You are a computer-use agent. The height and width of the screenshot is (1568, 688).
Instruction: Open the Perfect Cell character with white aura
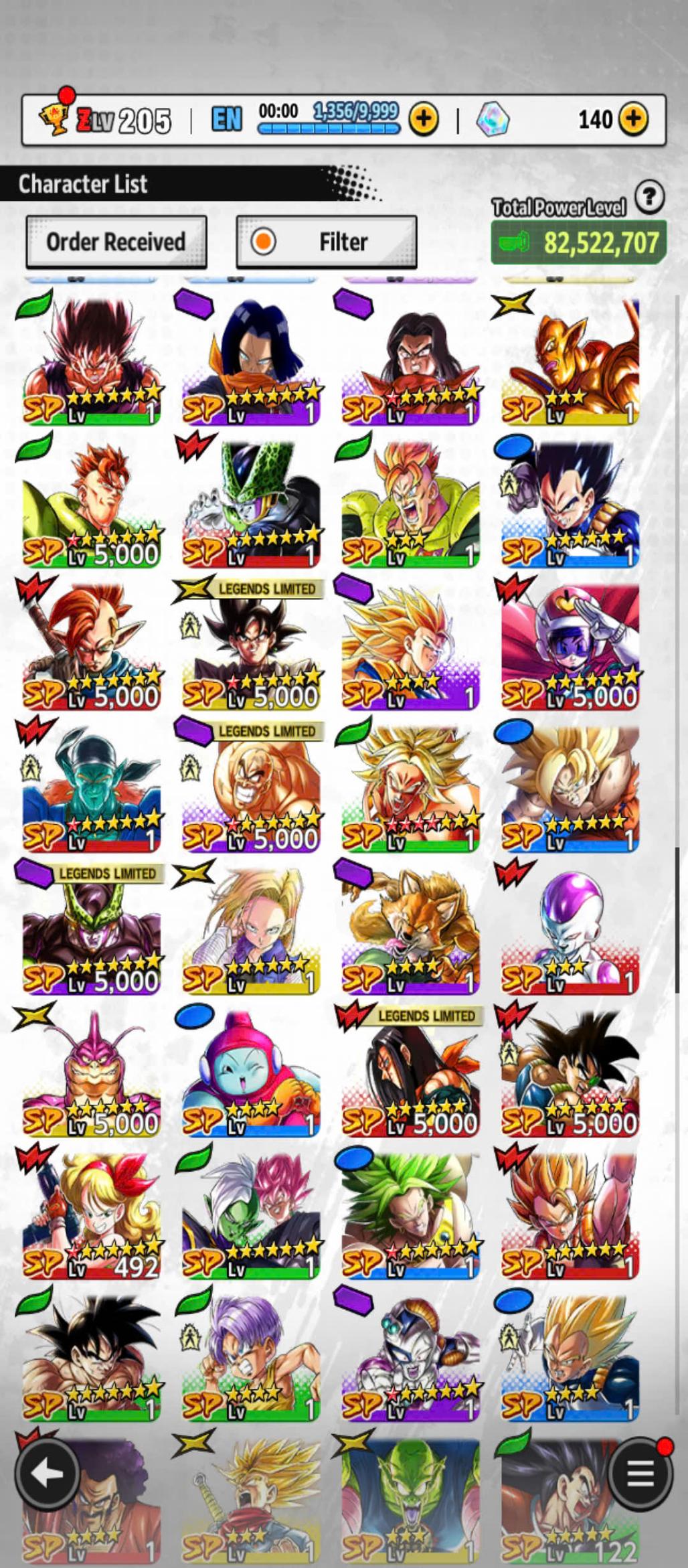click(251, 502)
